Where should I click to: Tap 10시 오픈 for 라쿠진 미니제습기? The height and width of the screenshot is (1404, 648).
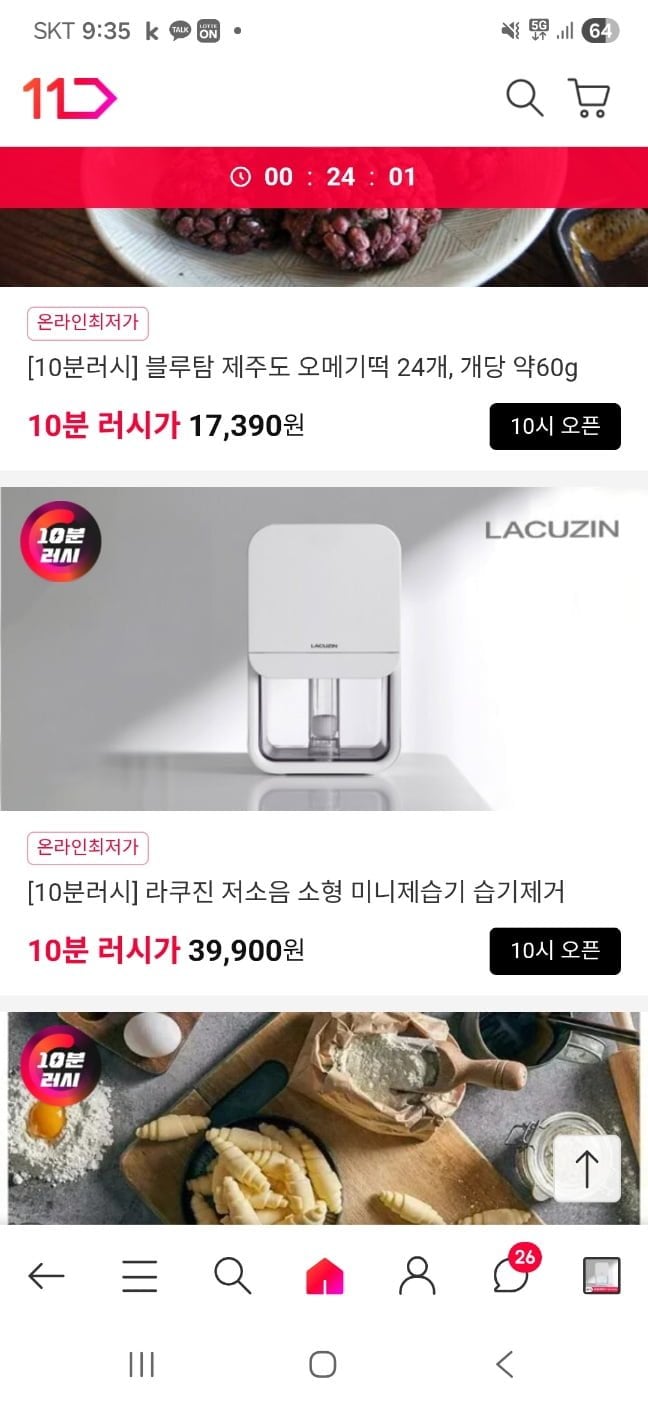pos(555,951)
